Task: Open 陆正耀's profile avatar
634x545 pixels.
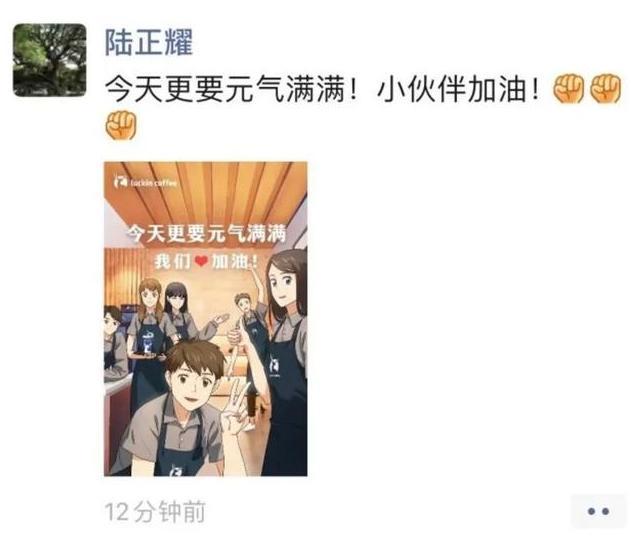Action: coord(50,60)
